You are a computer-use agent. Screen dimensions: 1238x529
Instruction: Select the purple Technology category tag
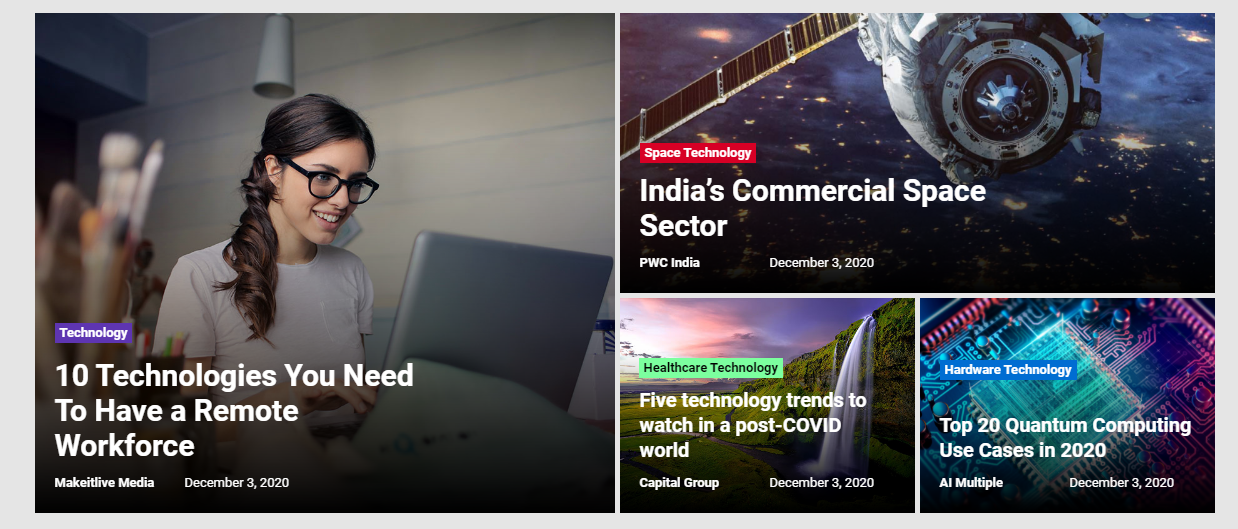point(93,333)
